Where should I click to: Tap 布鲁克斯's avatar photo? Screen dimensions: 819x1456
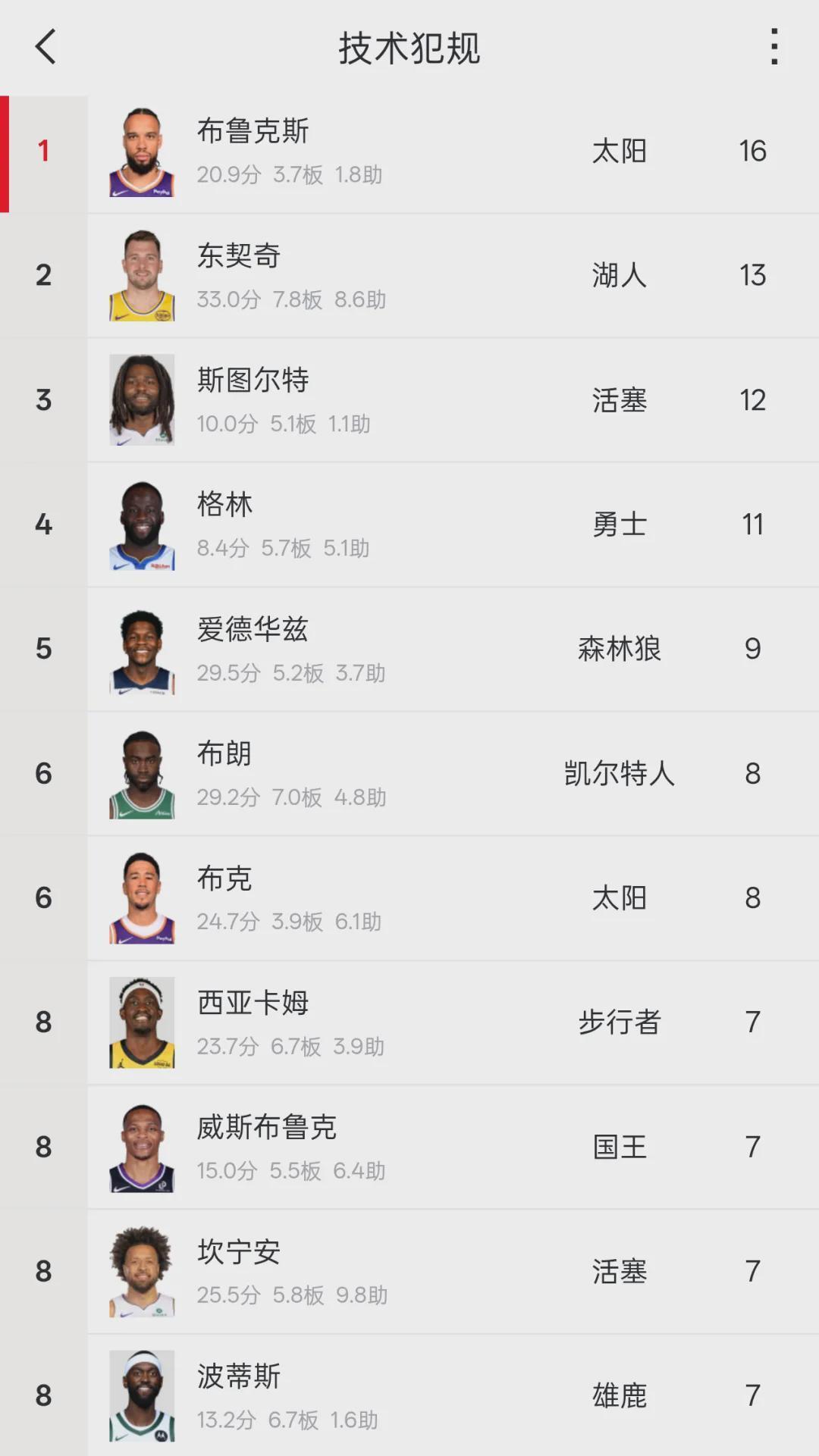143,150
